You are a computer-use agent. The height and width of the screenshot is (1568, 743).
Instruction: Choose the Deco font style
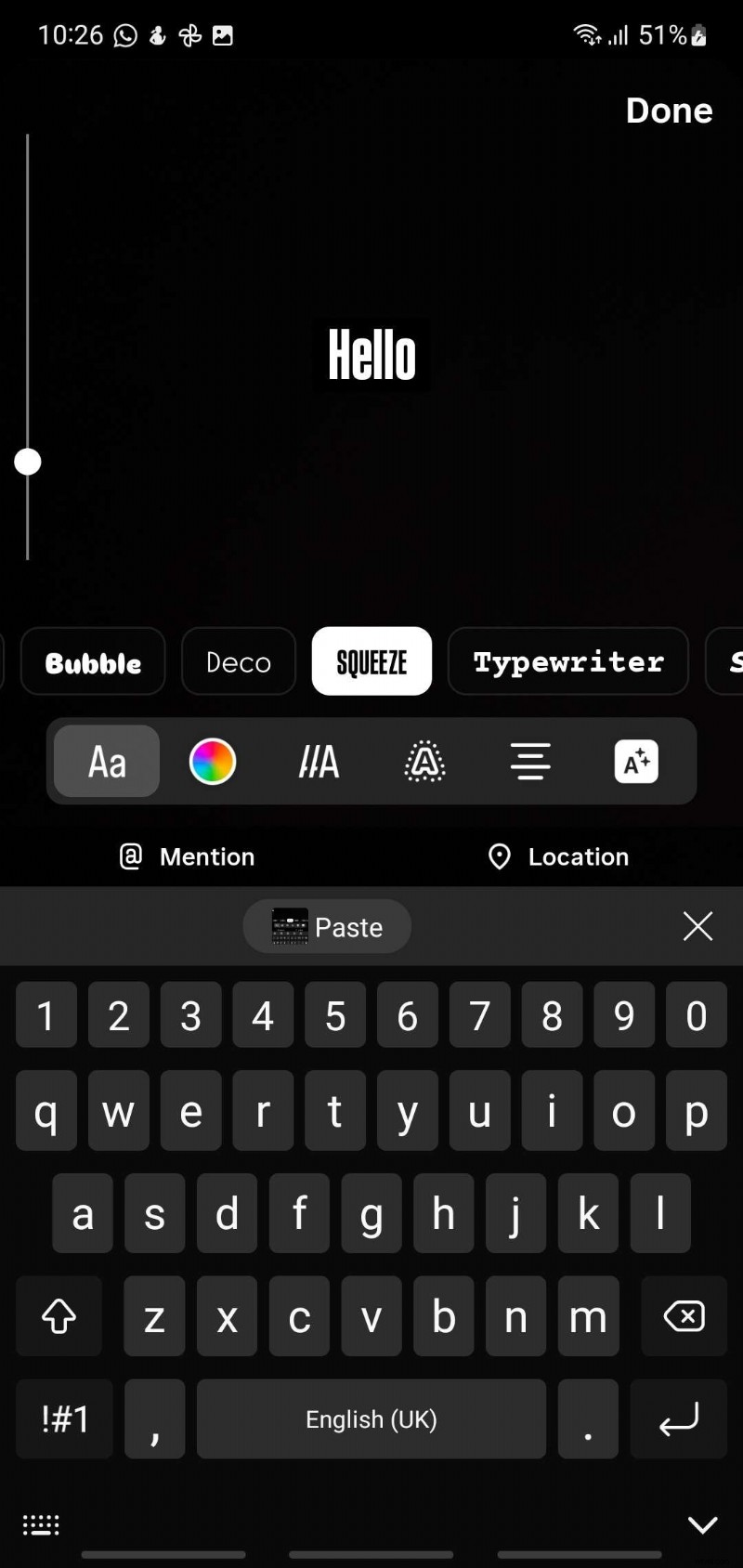tap(238, 661)
